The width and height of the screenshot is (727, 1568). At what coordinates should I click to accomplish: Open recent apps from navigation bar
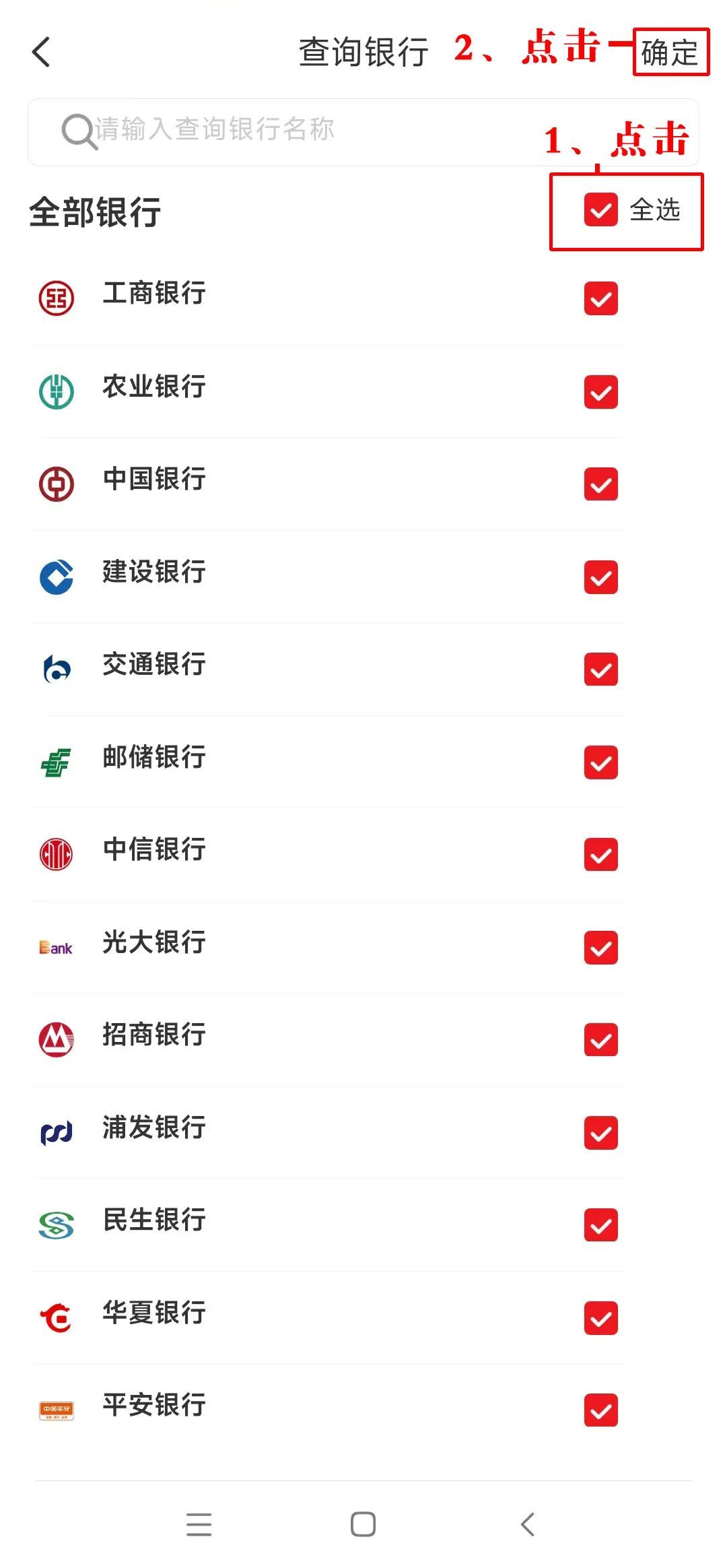(x=199, y=1524)
